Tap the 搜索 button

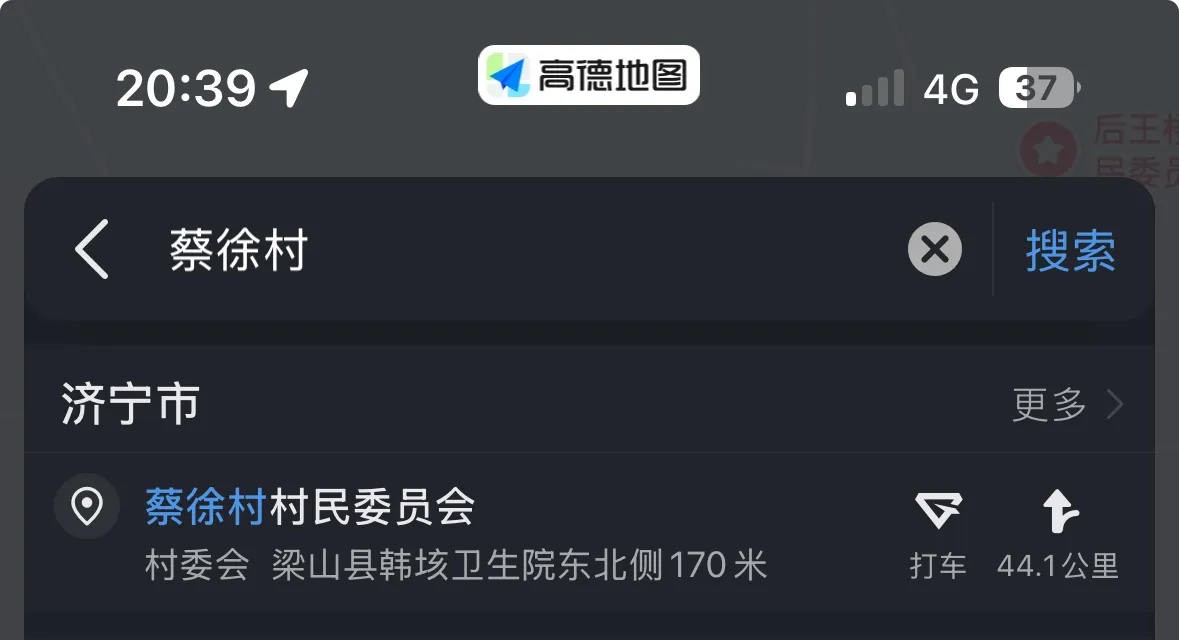1070,250
